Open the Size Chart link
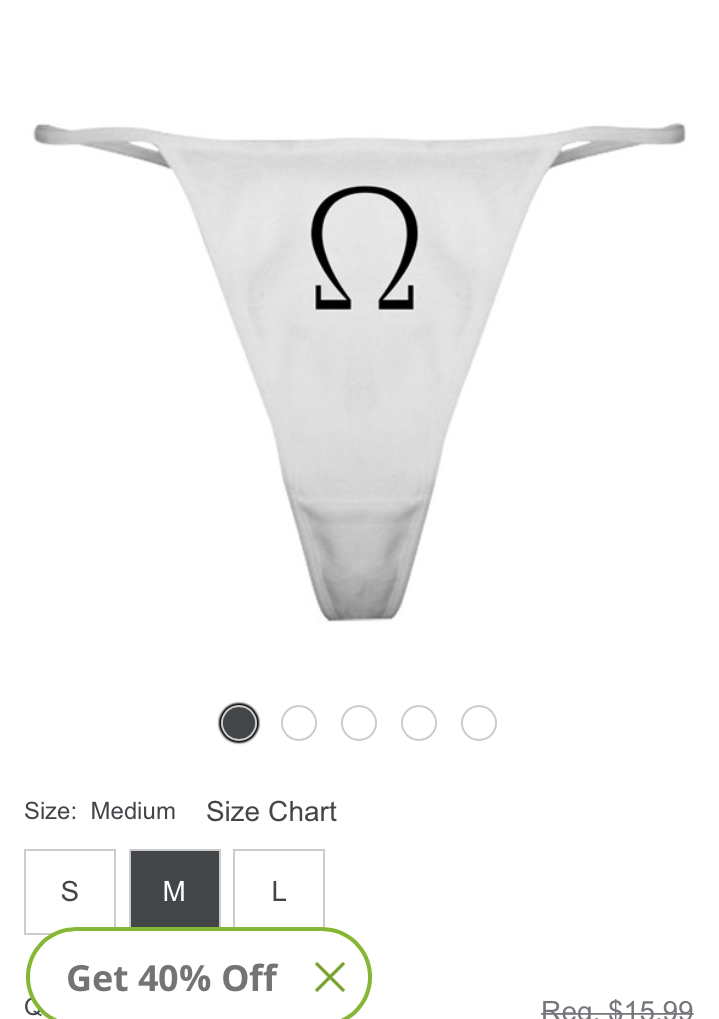 (271, 811)
